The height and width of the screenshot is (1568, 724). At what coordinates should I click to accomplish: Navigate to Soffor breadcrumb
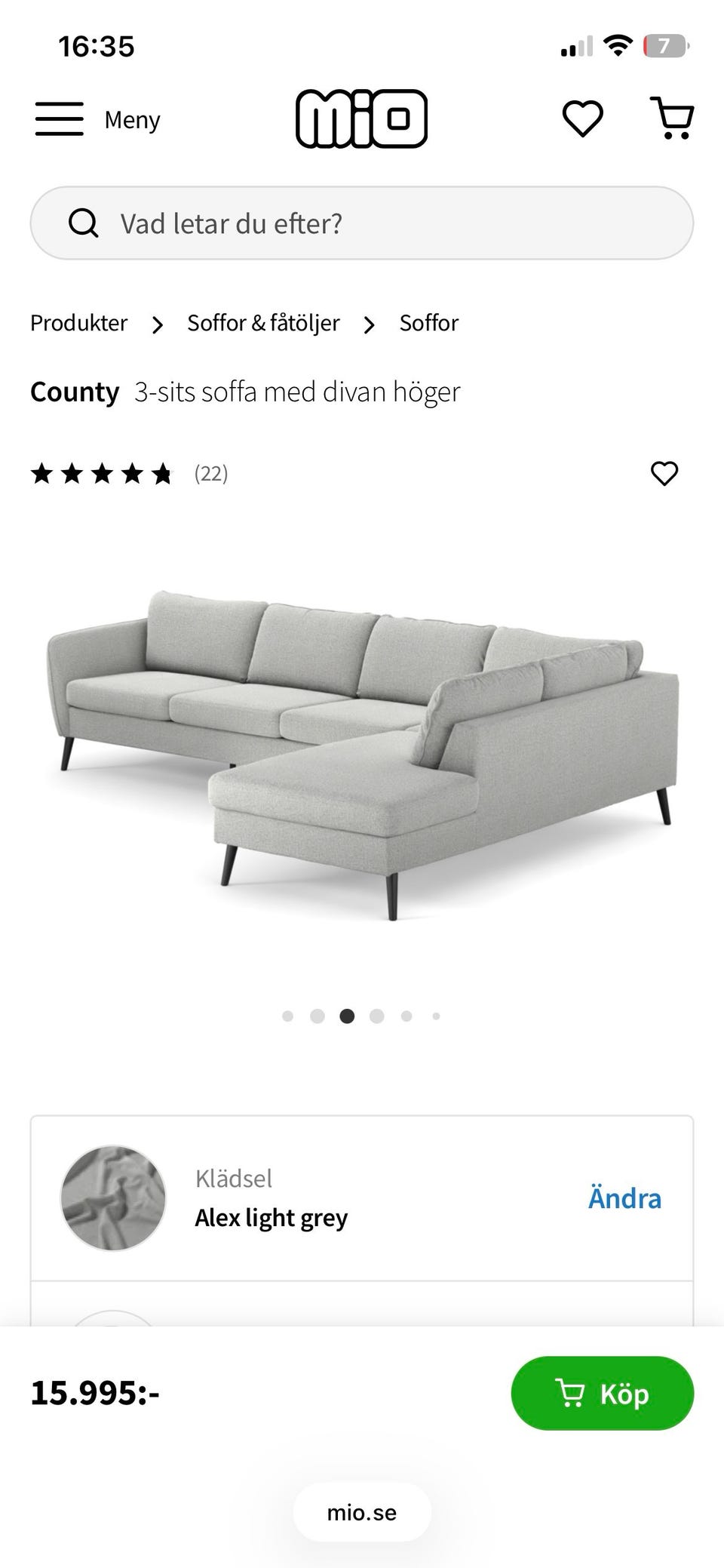(x=428, y=323)
